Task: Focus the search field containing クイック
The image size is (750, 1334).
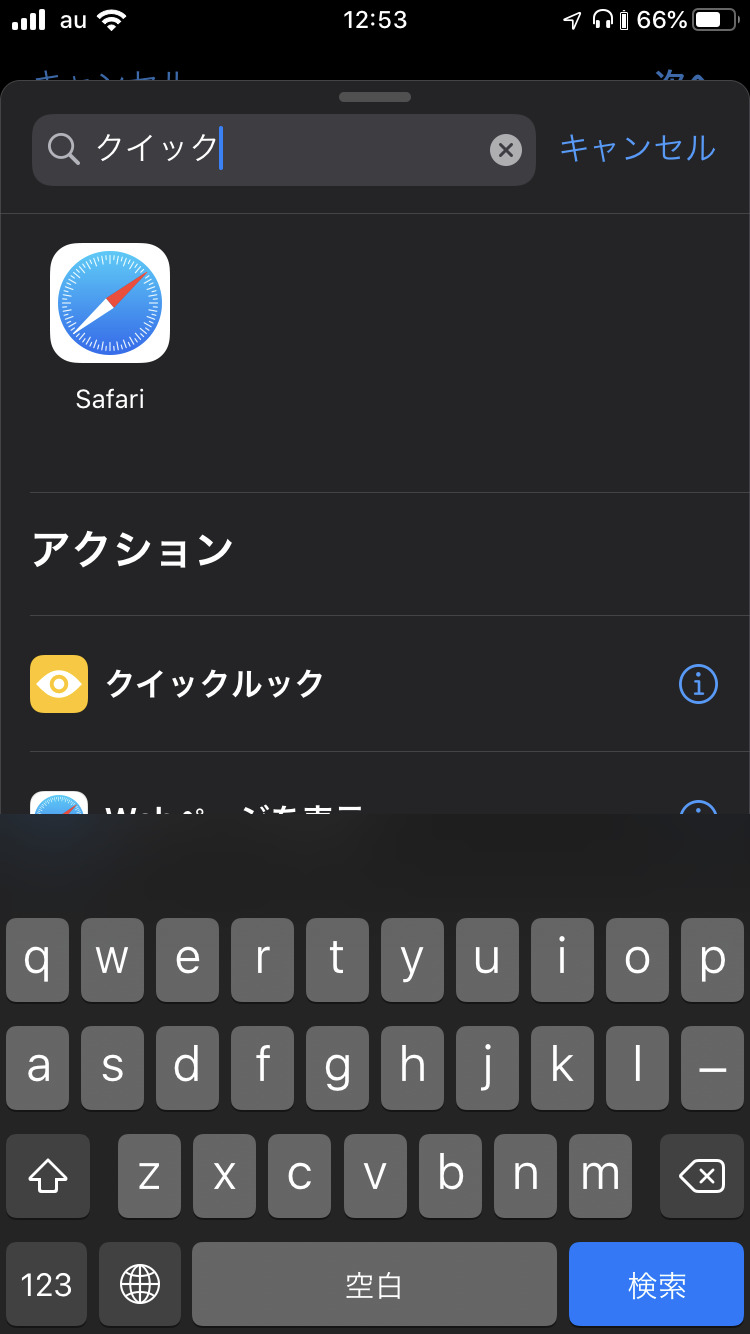Action: pyautogui.click(x=284, y=150)
